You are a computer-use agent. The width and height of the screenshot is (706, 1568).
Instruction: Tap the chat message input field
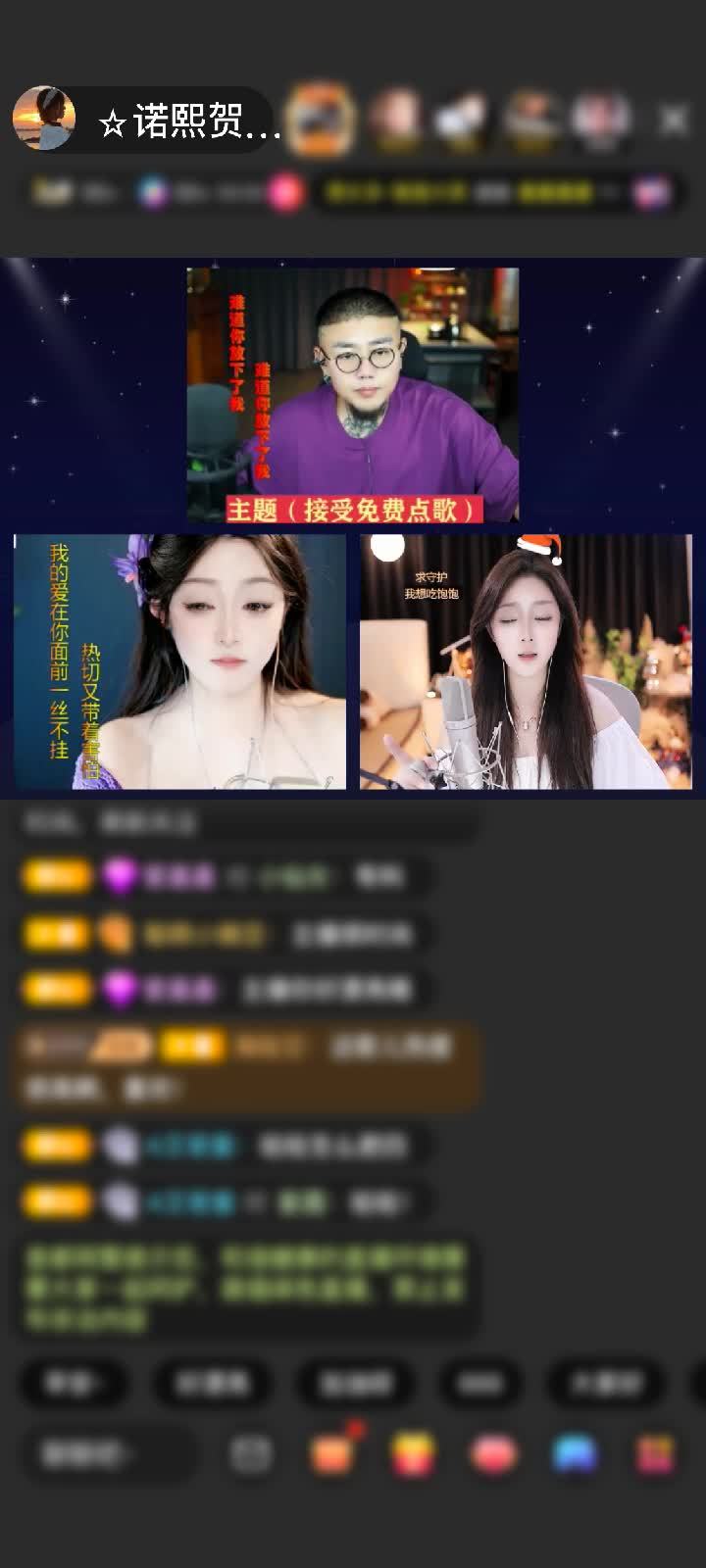[108, 1454]
